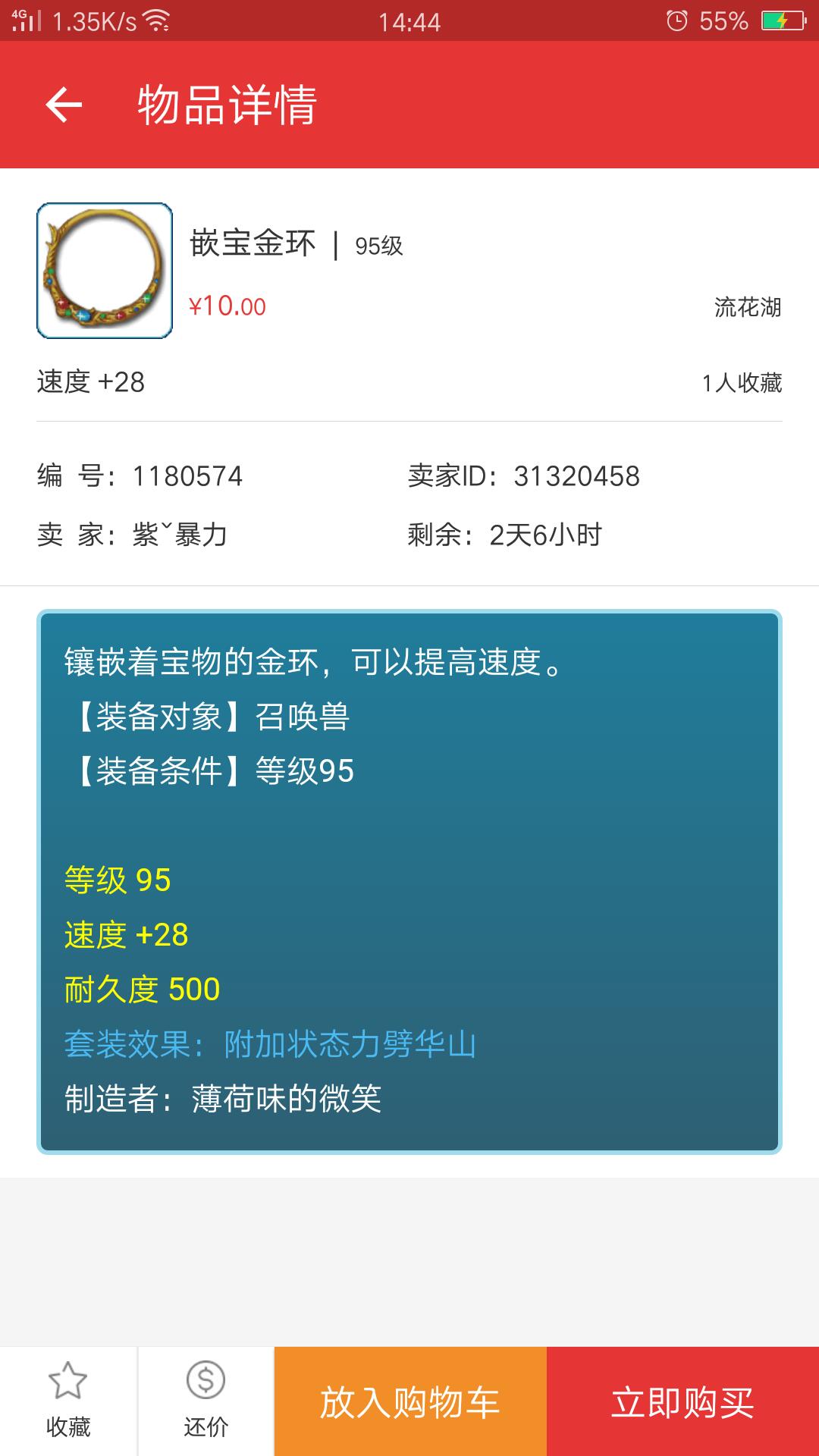The width and height of the screenshot is (819, 1456).
Task: Buy now with 立即购买
Action: tap(682, 1402)
